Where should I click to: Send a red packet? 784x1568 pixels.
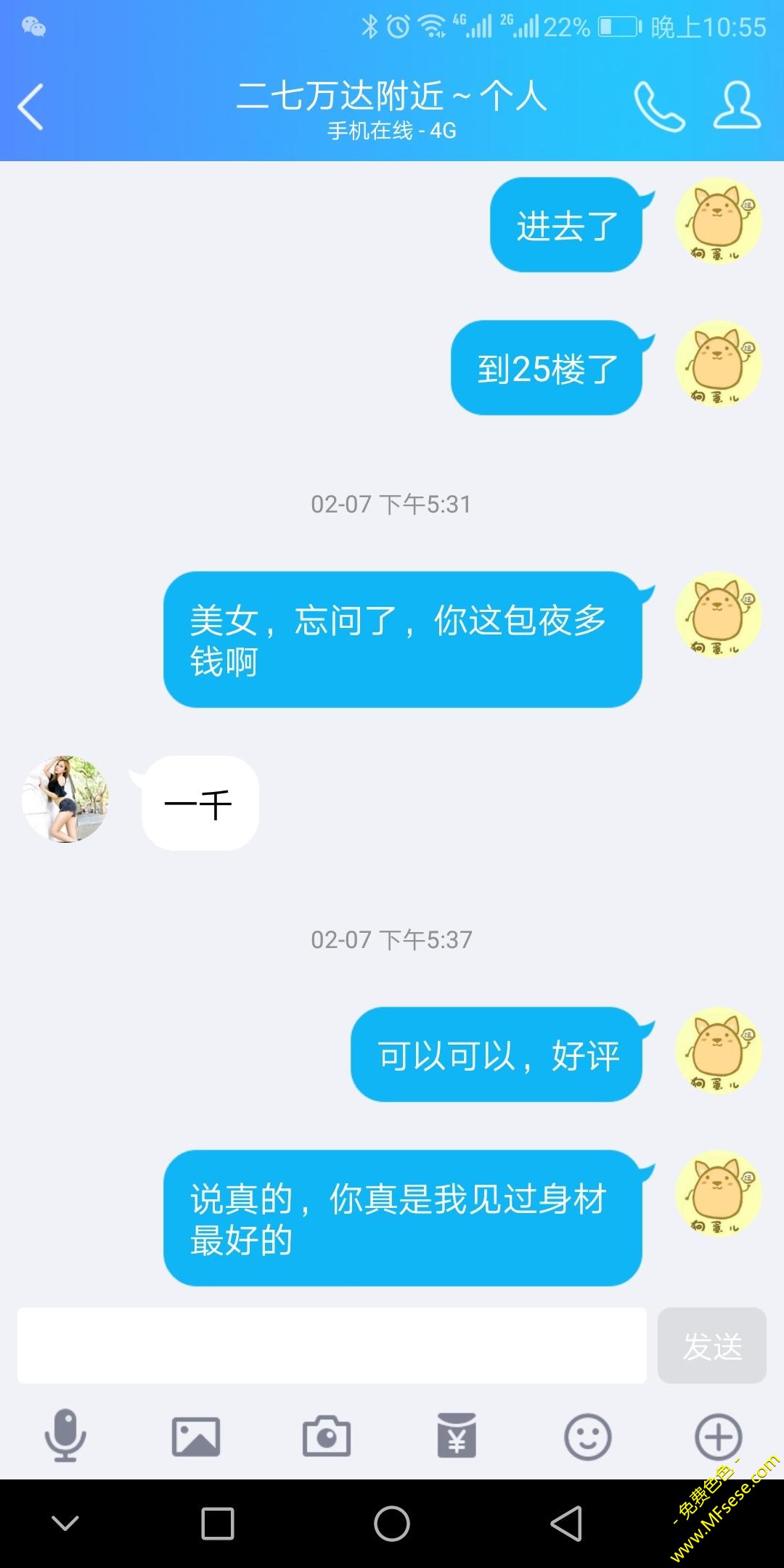(x=457, y=1436)
